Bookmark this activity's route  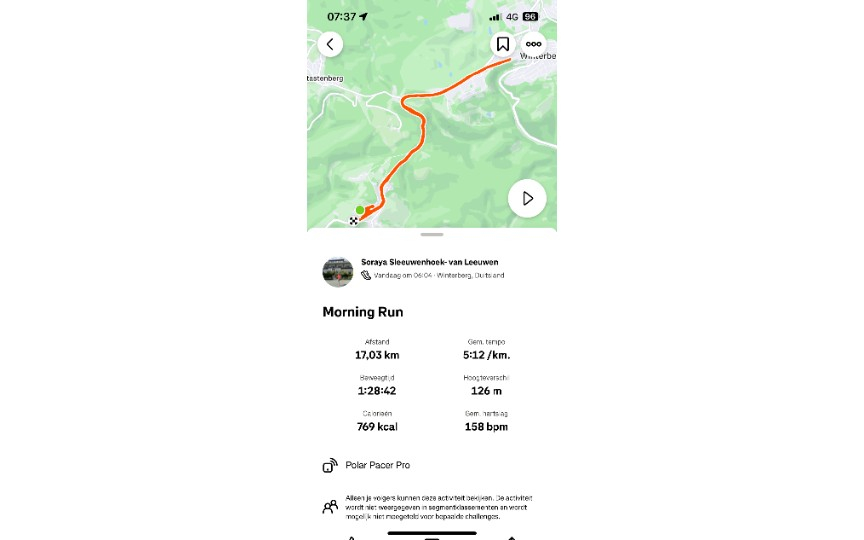click(x=503, y=44)
